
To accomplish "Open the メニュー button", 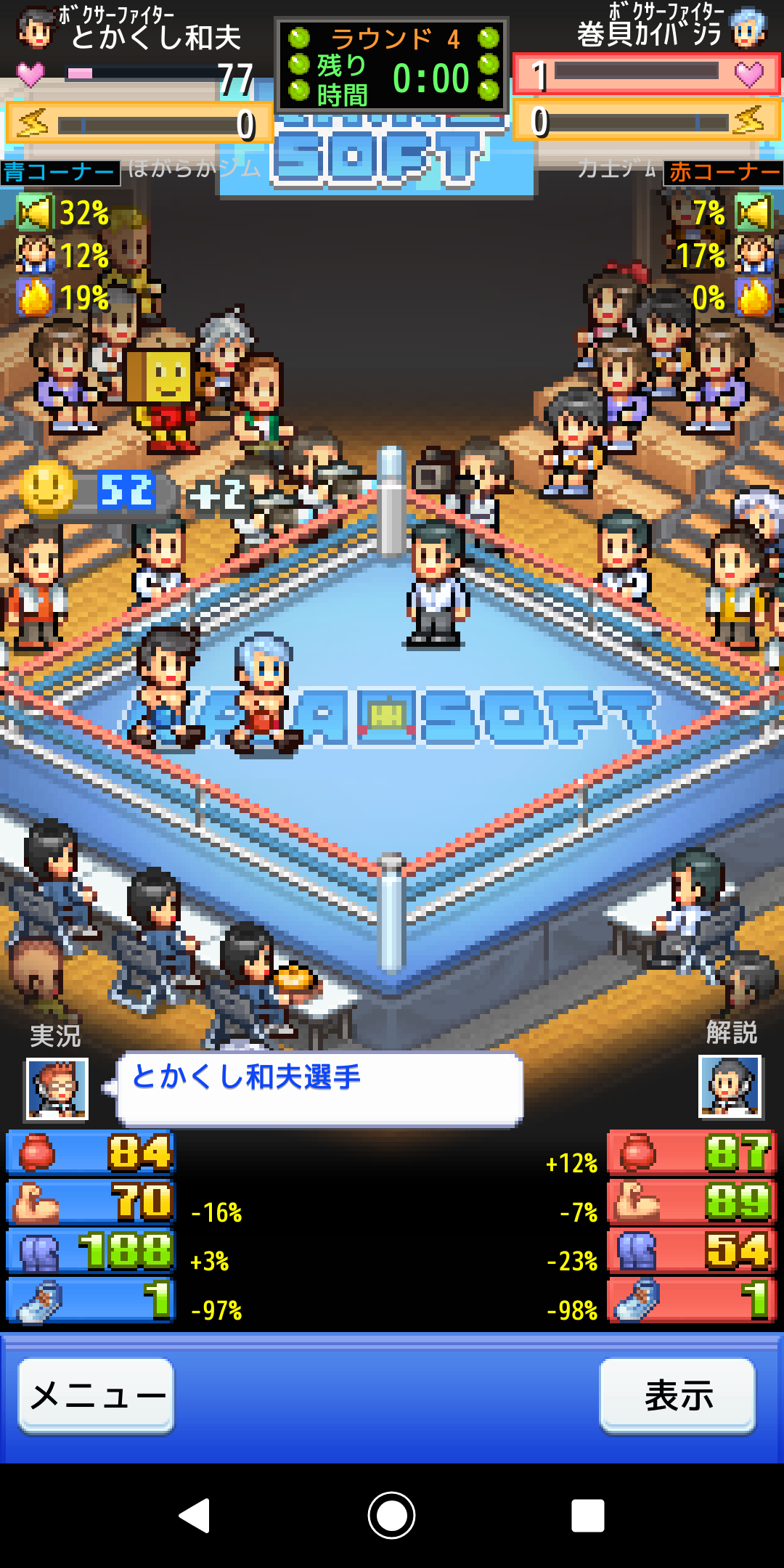I will (x=97, y=1395).
